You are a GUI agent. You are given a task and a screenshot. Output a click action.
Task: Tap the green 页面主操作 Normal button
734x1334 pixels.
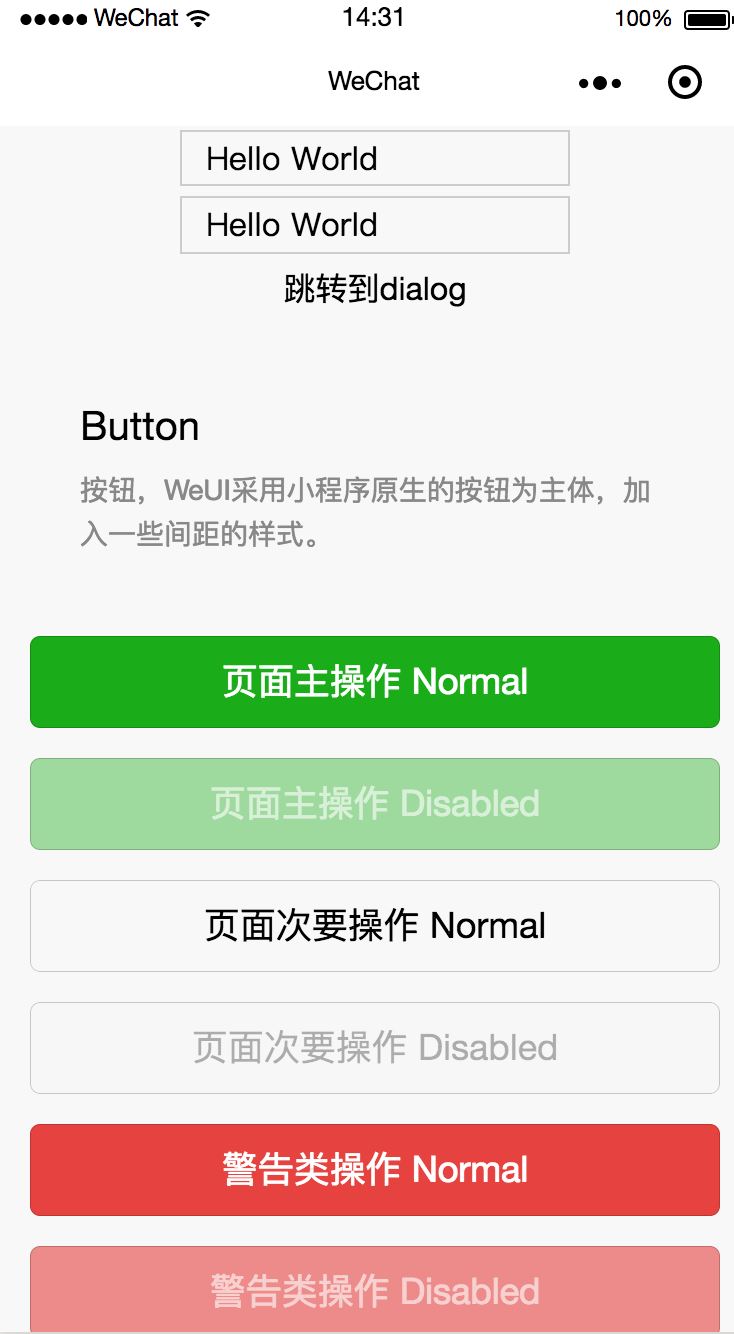pos(375,682)
